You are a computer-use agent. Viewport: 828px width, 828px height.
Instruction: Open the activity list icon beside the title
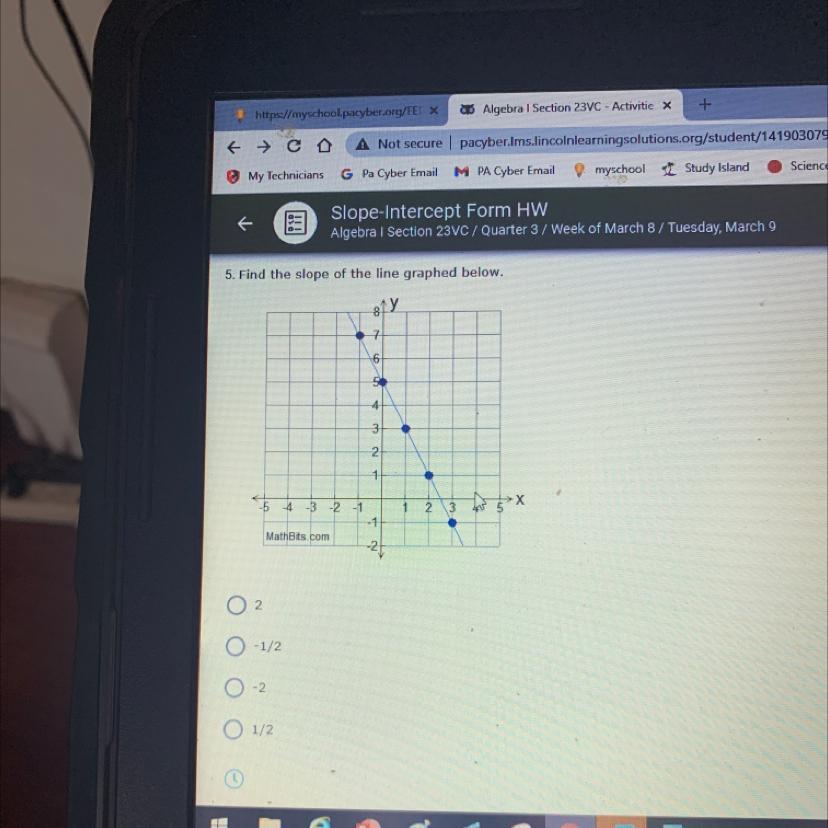coord(296,222)
